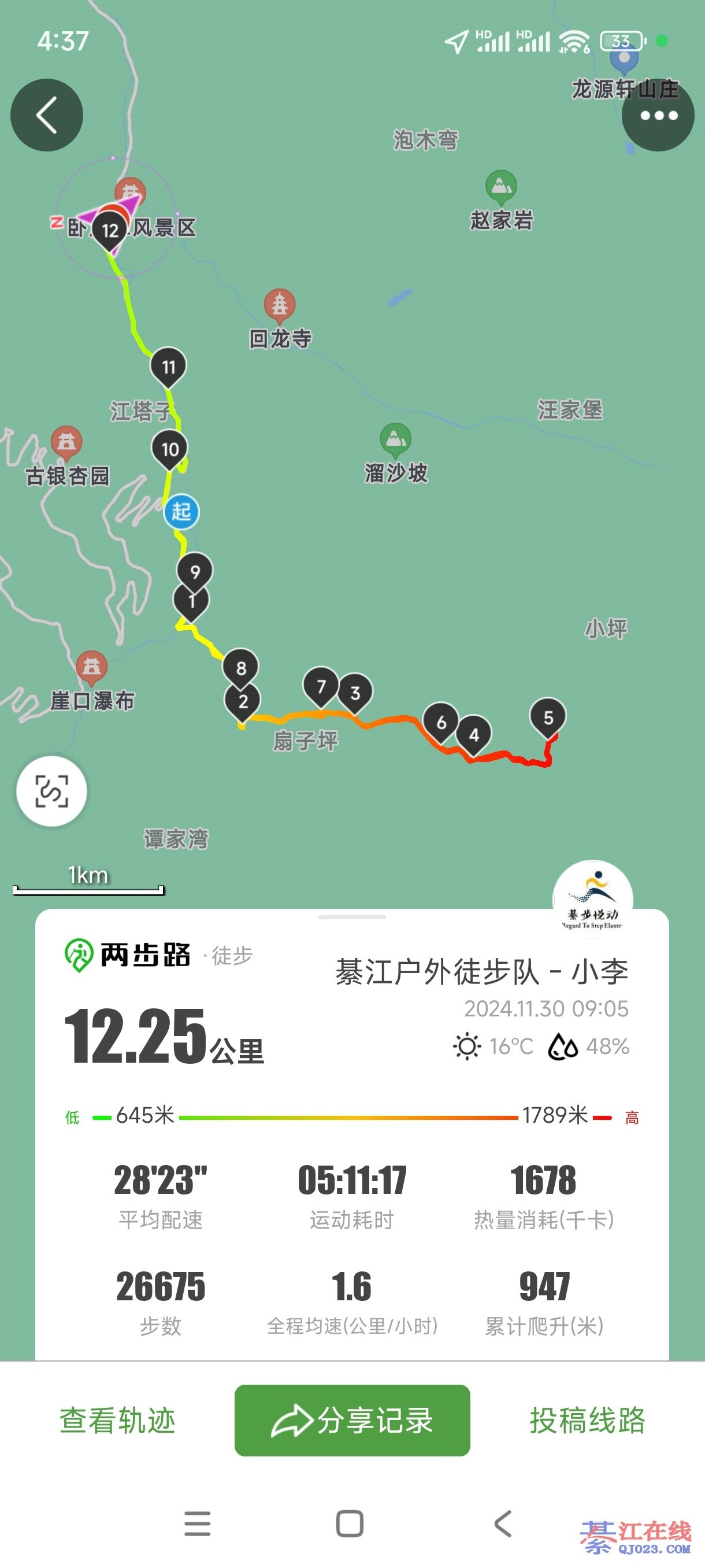Open recent apps from navigation bar

(x=197, y=1523)
